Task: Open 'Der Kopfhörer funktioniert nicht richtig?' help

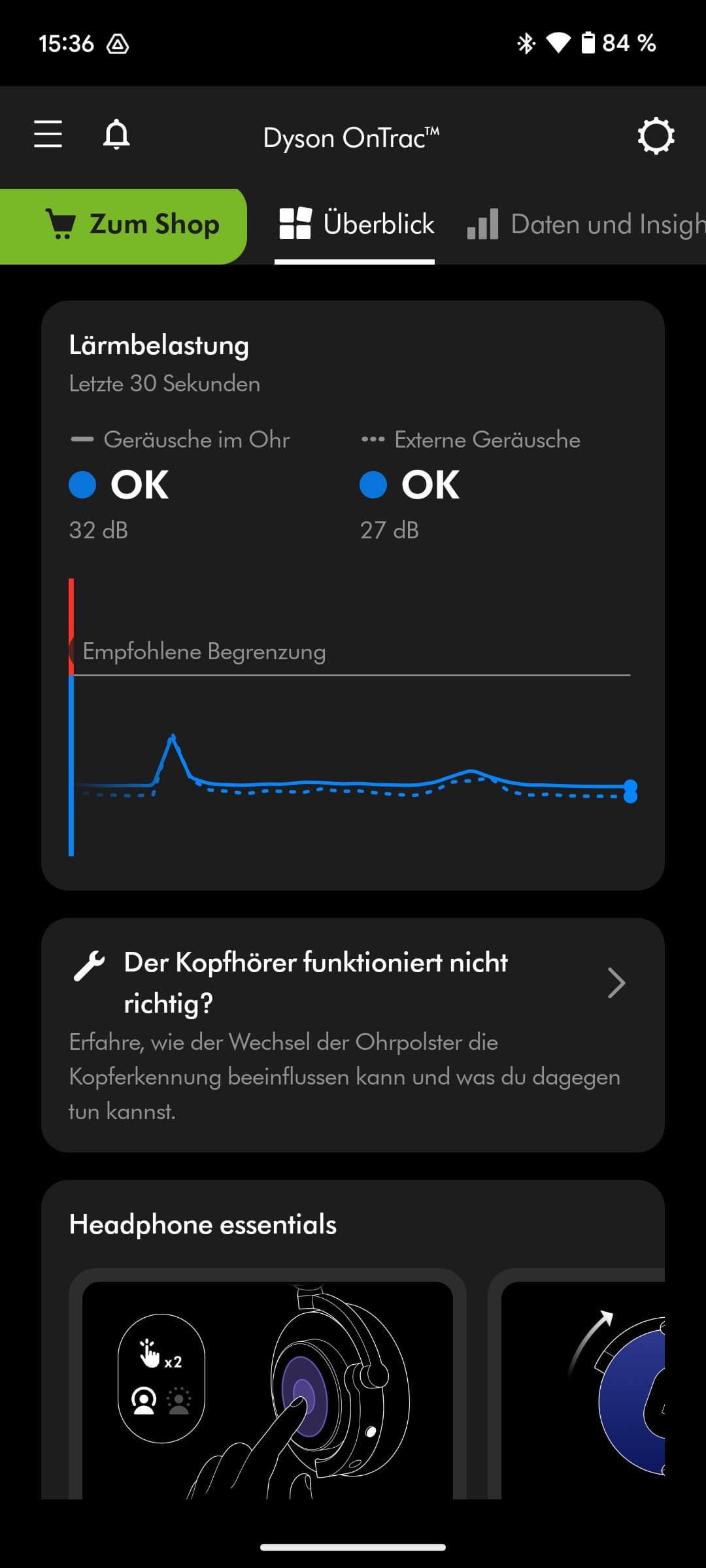Action: tap(353, 1034)
